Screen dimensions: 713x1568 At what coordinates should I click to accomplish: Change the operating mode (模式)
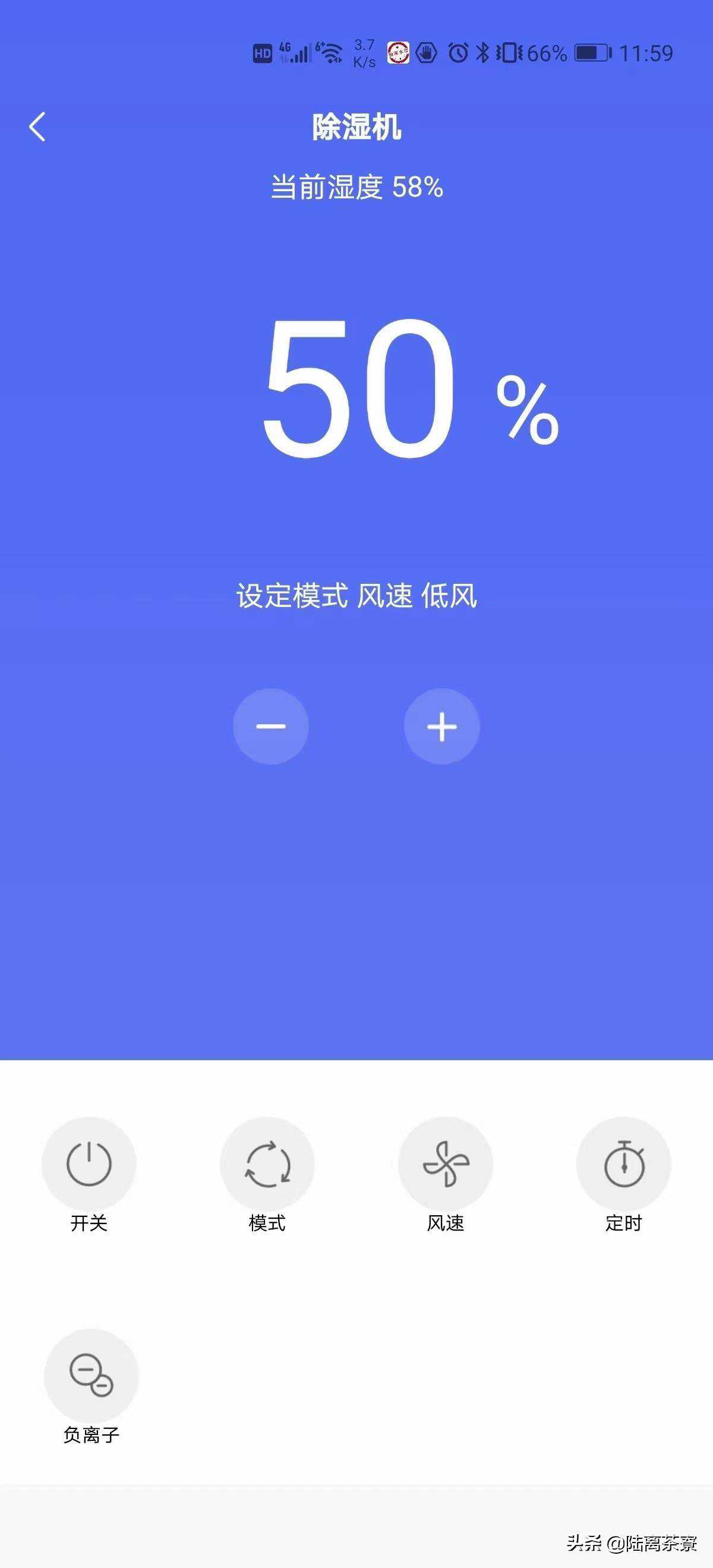267,1163
